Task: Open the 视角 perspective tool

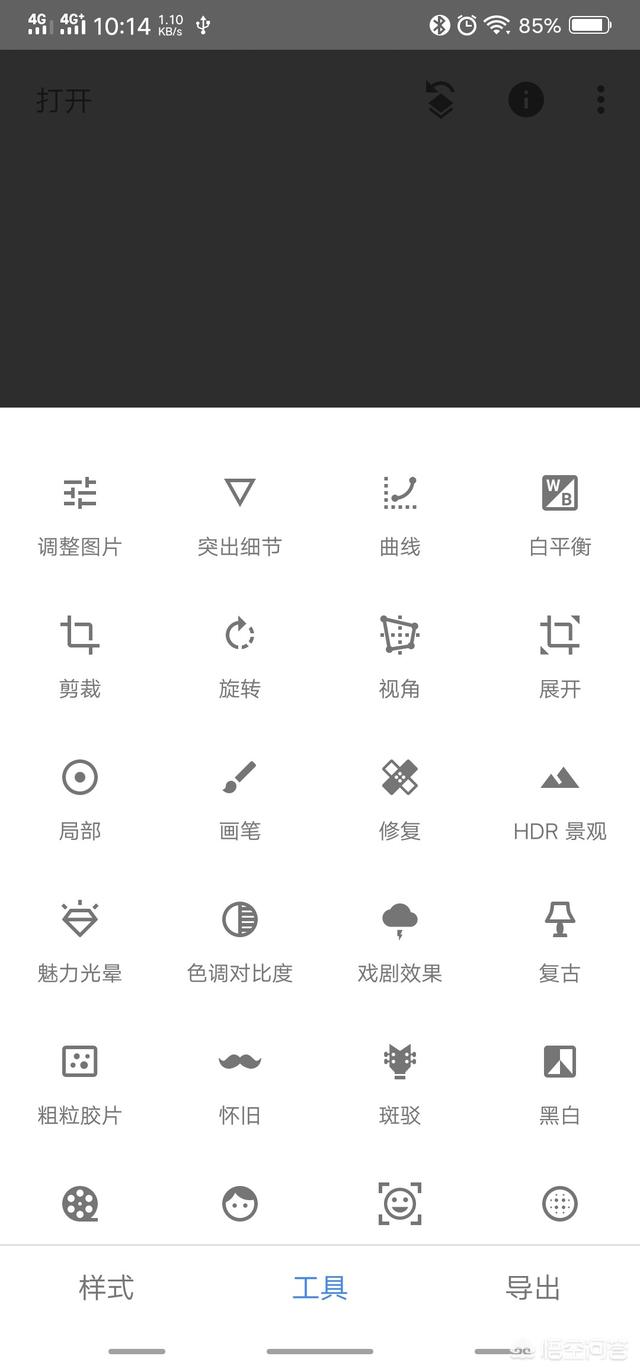Action: point(400,657)
